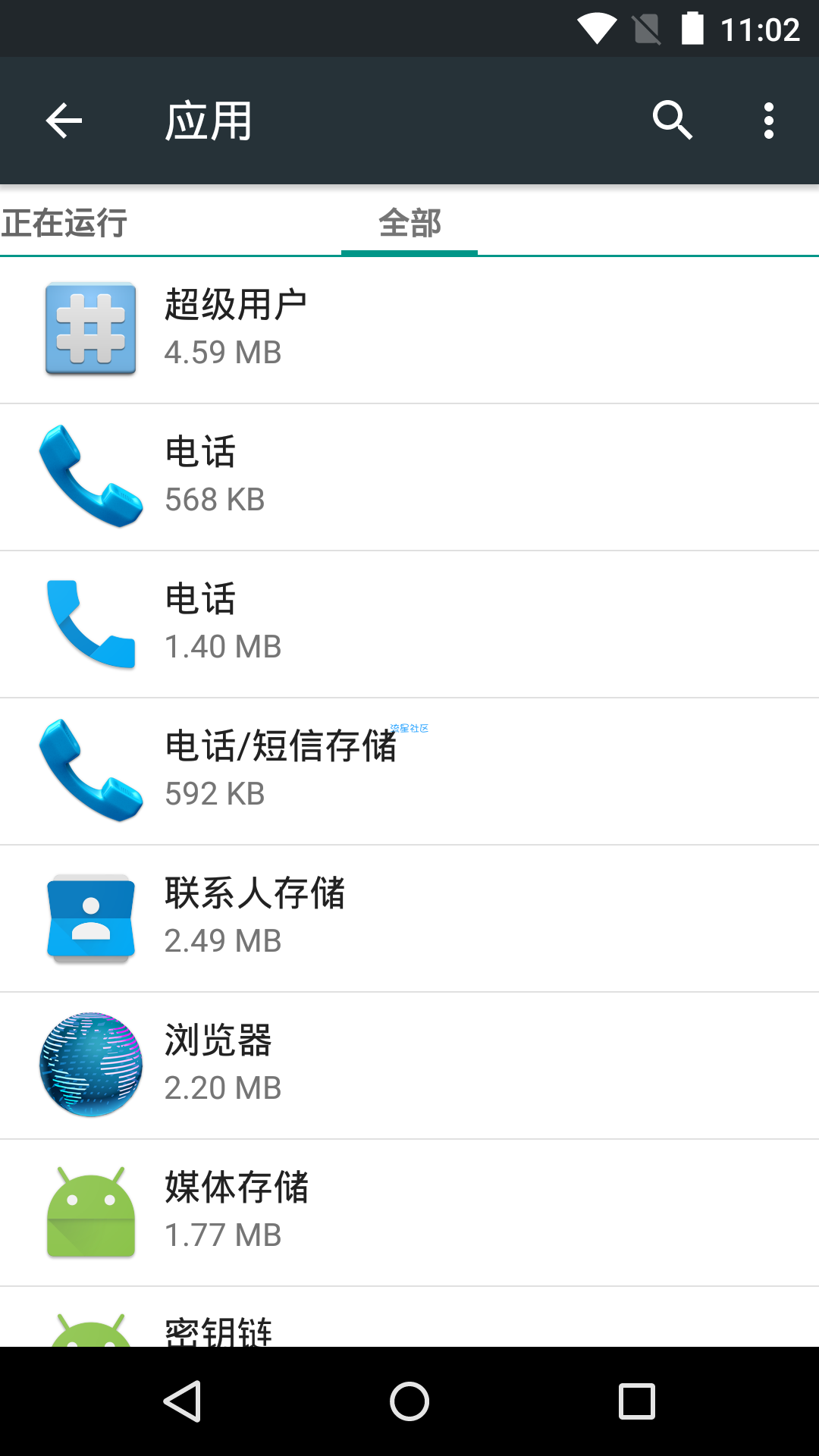Image resolution: width=819 pixels, height=1456 pixels.
Task: Switch to the 正在运行 tab
Action: [x=64, y=223]
